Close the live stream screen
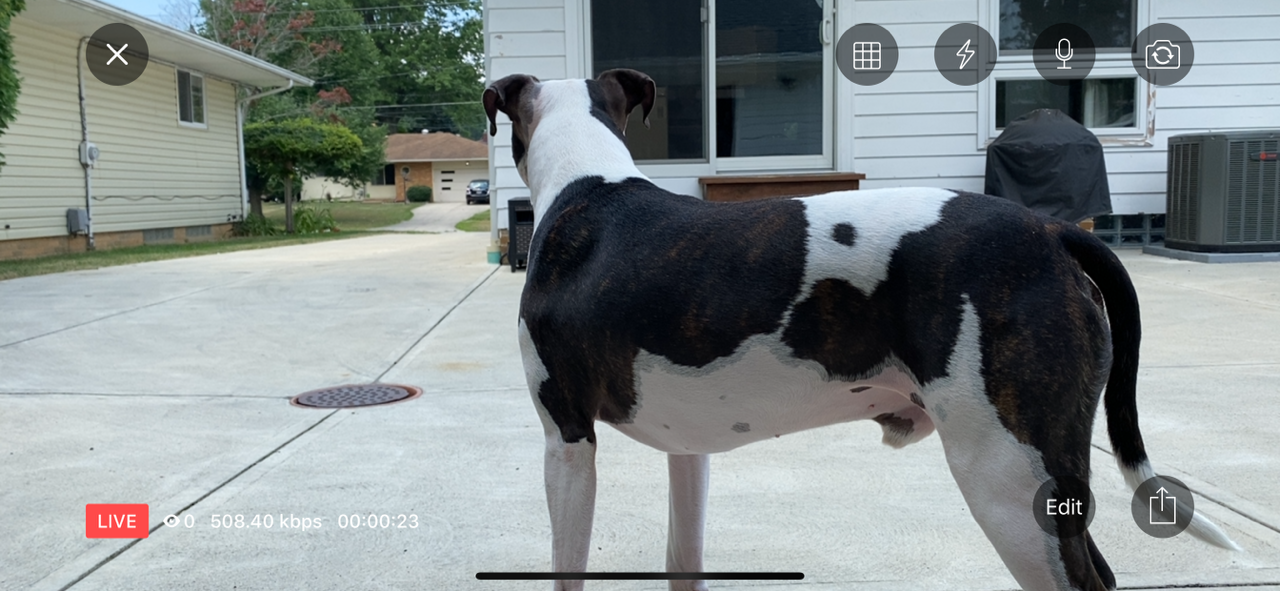Screen dimensions: 1280x591 click(117, 54)
